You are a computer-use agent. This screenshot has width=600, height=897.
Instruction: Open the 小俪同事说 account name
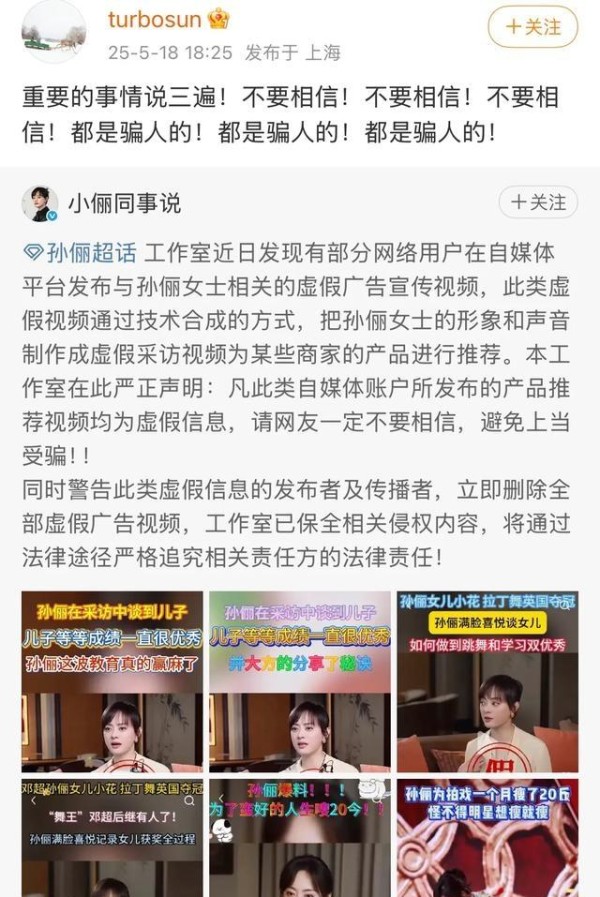coord(124,203)
